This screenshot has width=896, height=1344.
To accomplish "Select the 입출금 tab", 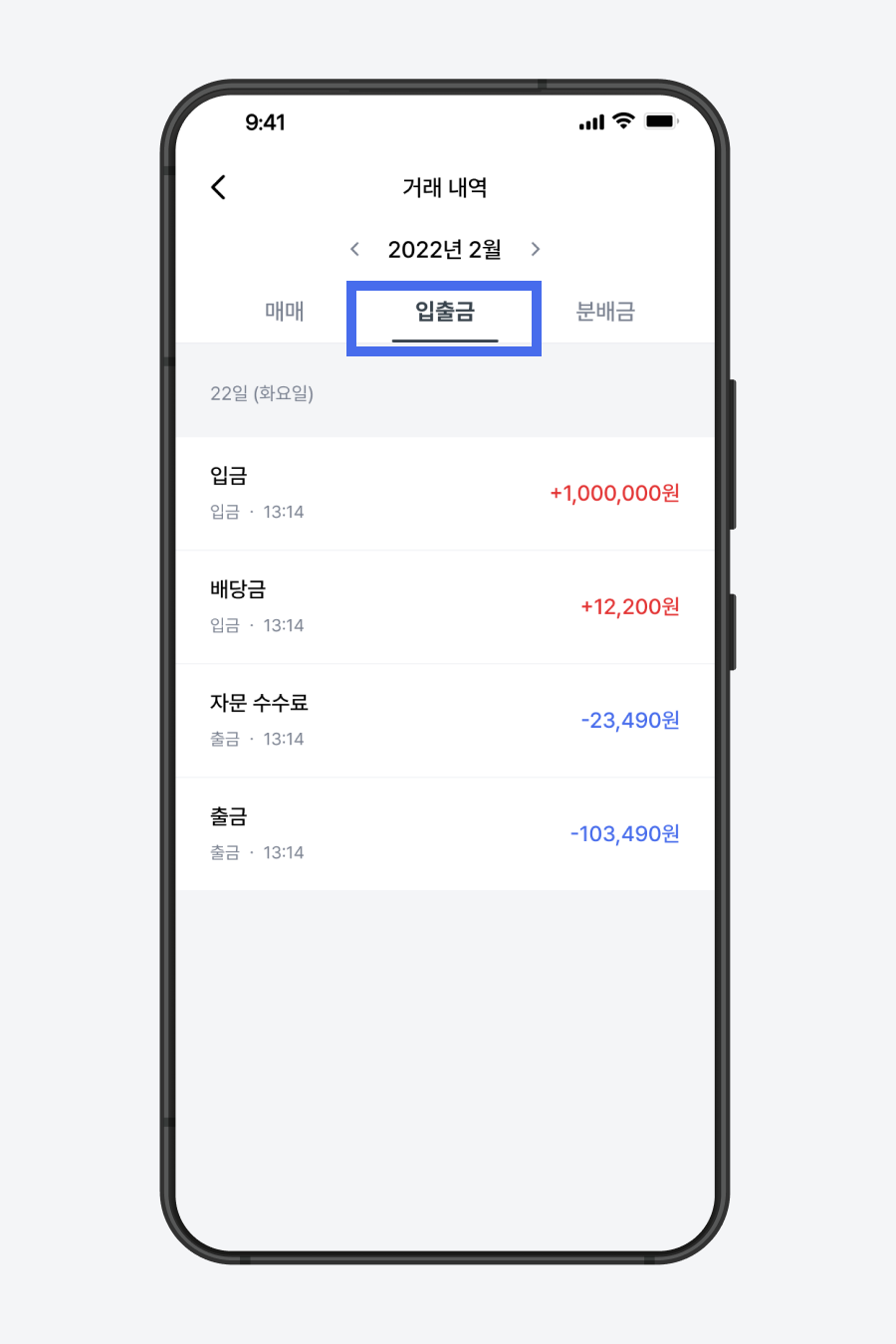I will (445, 313).
